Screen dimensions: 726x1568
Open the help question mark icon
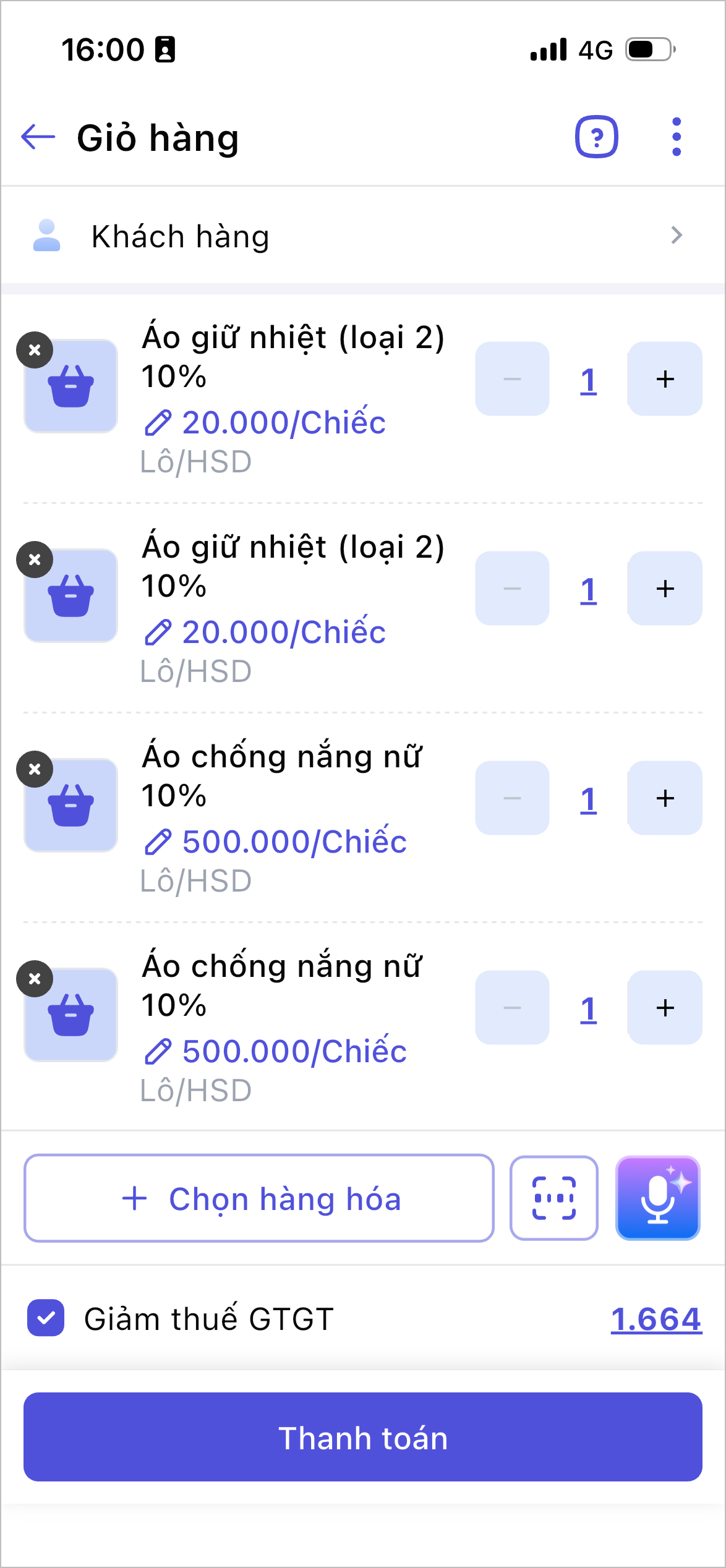point(596,137)
